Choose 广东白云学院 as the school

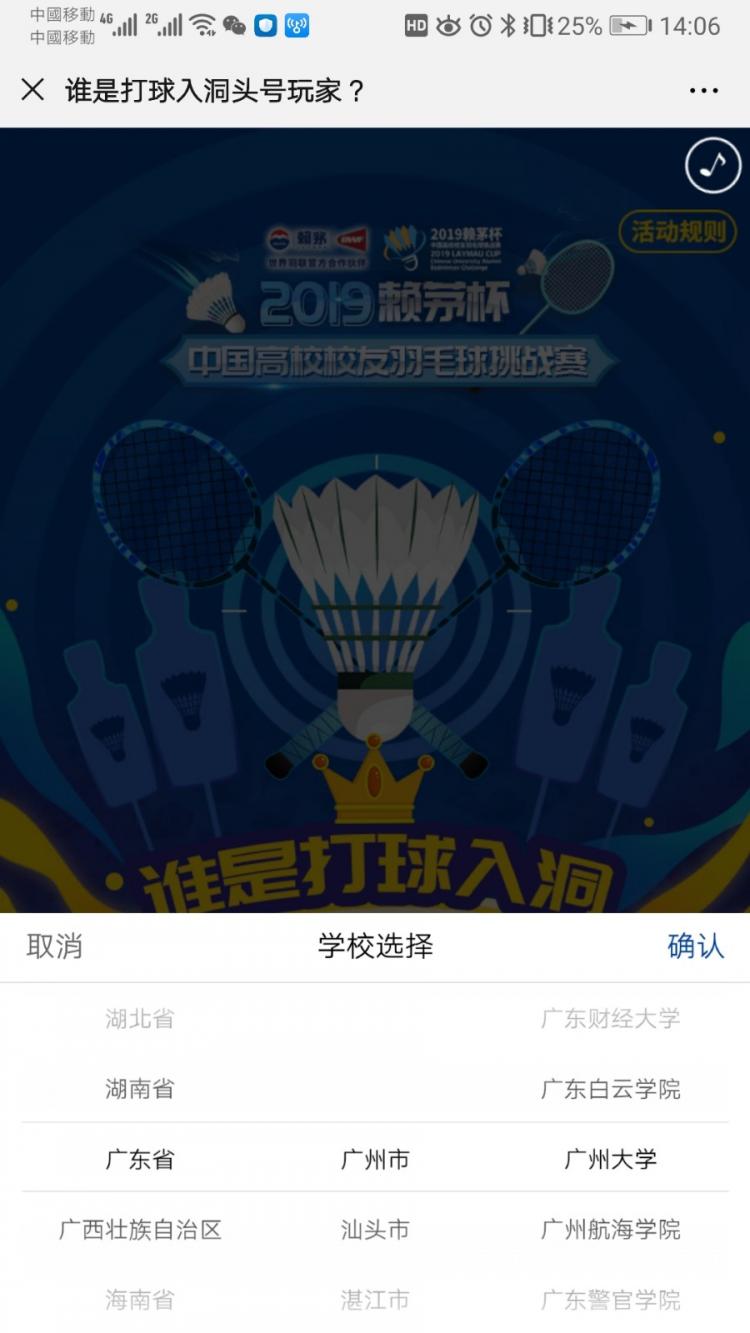click(x=610, y=1089)
